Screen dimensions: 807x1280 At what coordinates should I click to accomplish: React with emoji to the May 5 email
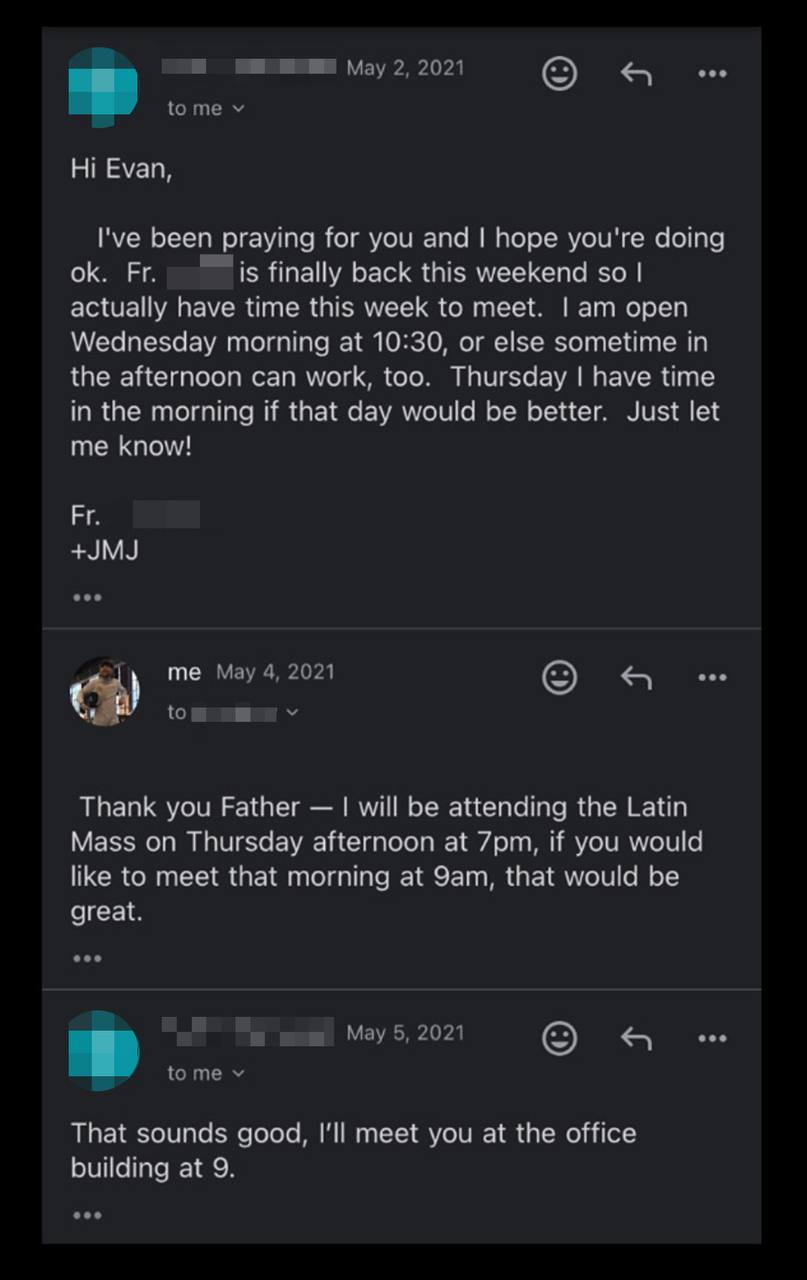pyautogui.click(x=559, y=1038)
